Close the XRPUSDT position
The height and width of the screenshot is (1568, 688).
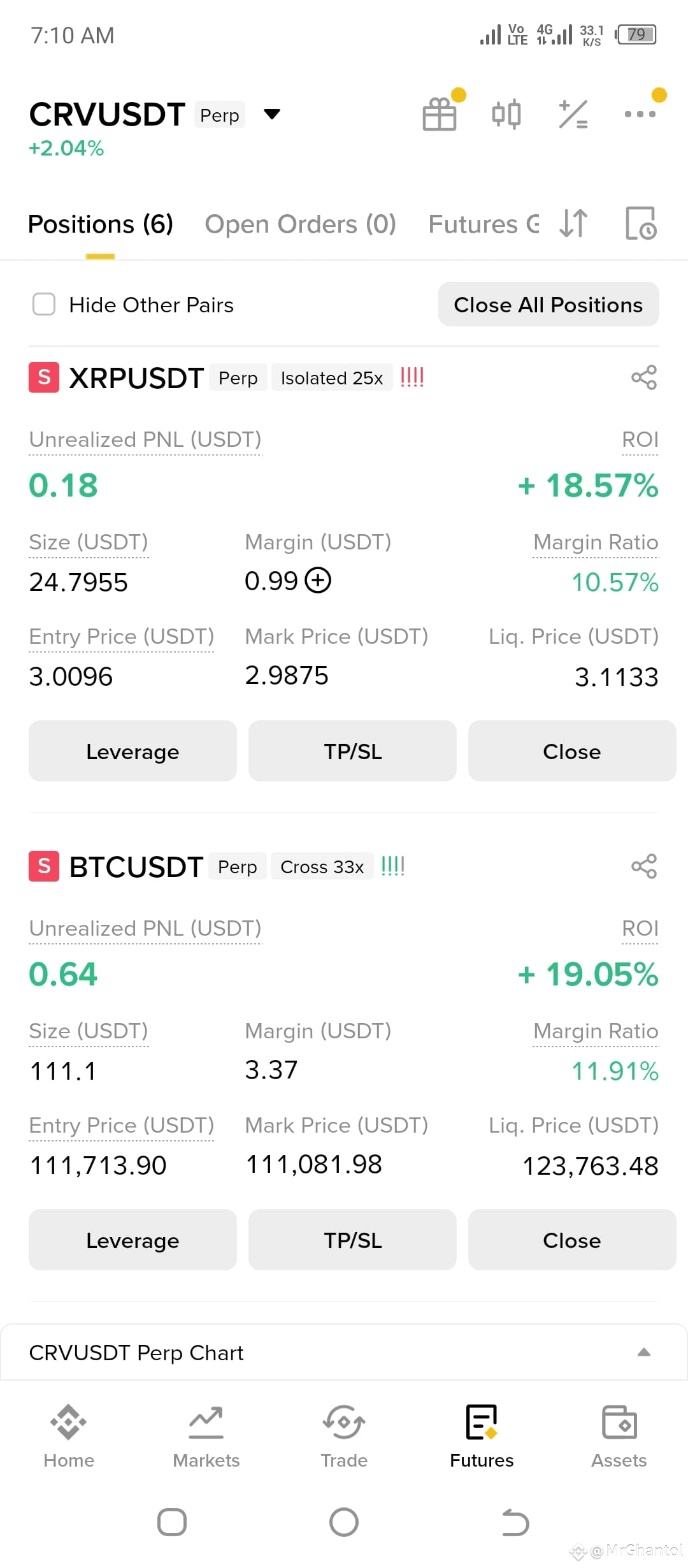pos(572,751)
